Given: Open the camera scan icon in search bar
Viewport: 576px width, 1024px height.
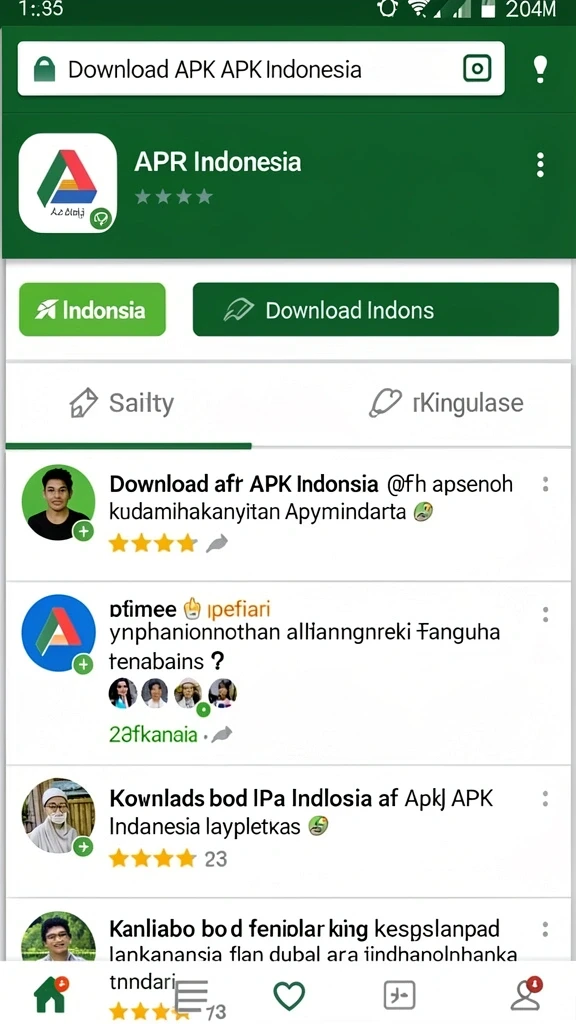Looking at the screenshot, I should tap(477, 69).
